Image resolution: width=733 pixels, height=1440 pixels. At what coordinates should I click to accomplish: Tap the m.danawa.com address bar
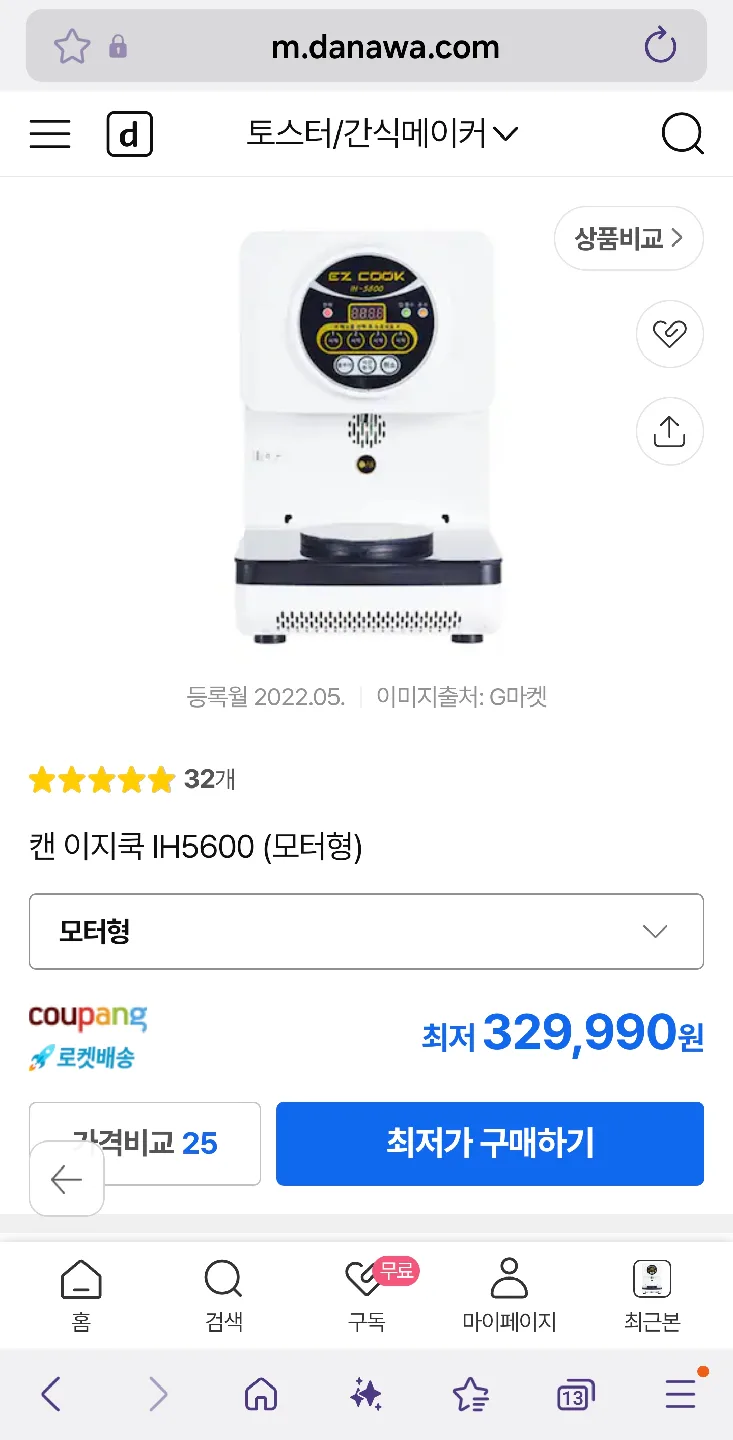[385, 46]
